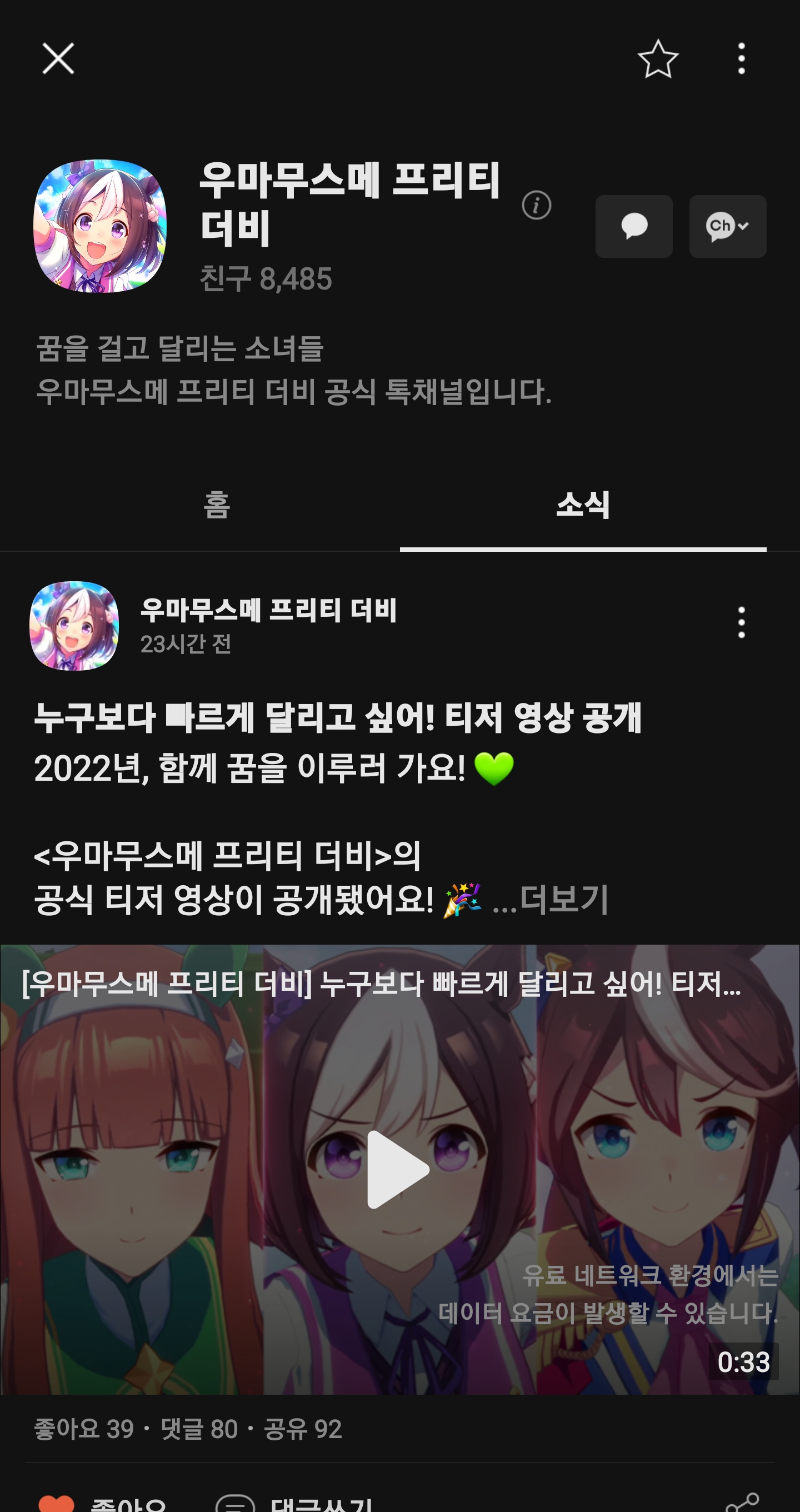Switch to the 홈 tab
The width and height of the screenshot is (800, 1512).
click(217, 505)
